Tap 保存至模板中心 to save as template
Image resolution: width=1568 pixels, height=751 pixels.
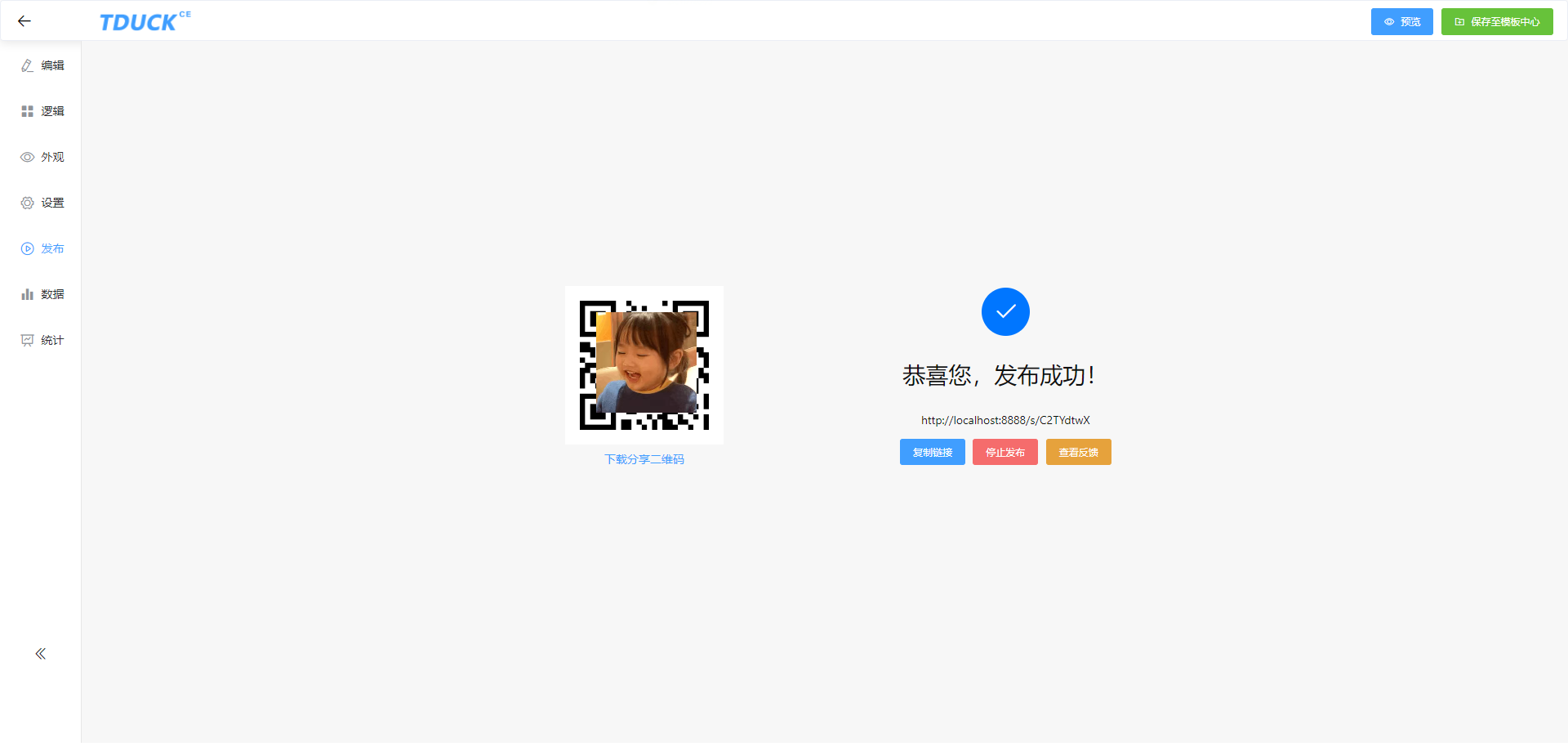tap(1496, 22)
